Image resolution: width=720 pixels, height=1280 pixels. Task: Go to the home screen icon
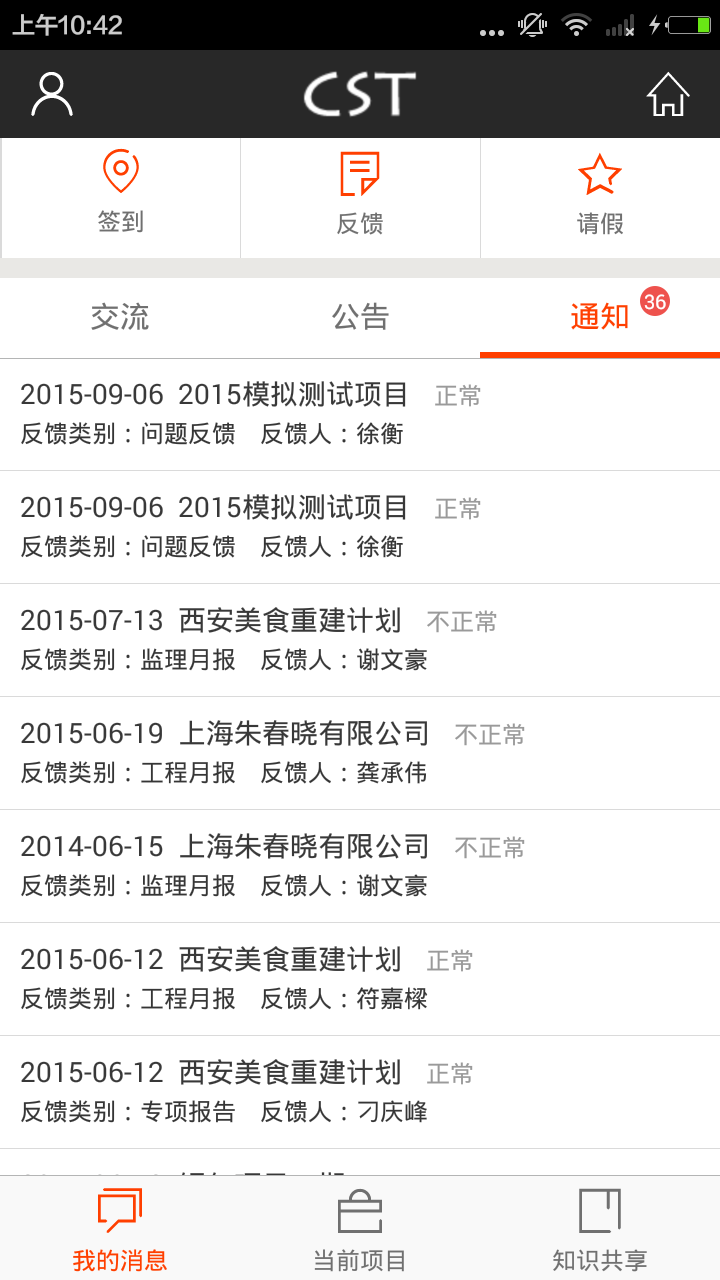point(668,95)
